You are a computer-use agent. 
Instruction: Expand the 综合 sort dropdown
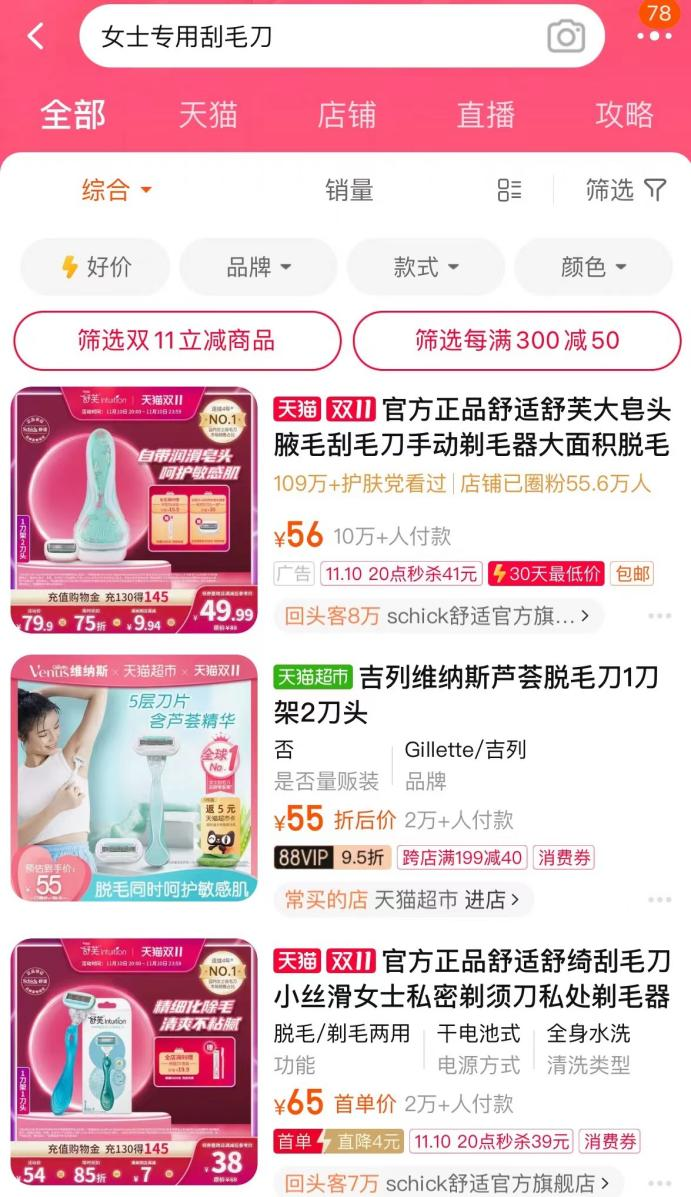tap(116, 189)
